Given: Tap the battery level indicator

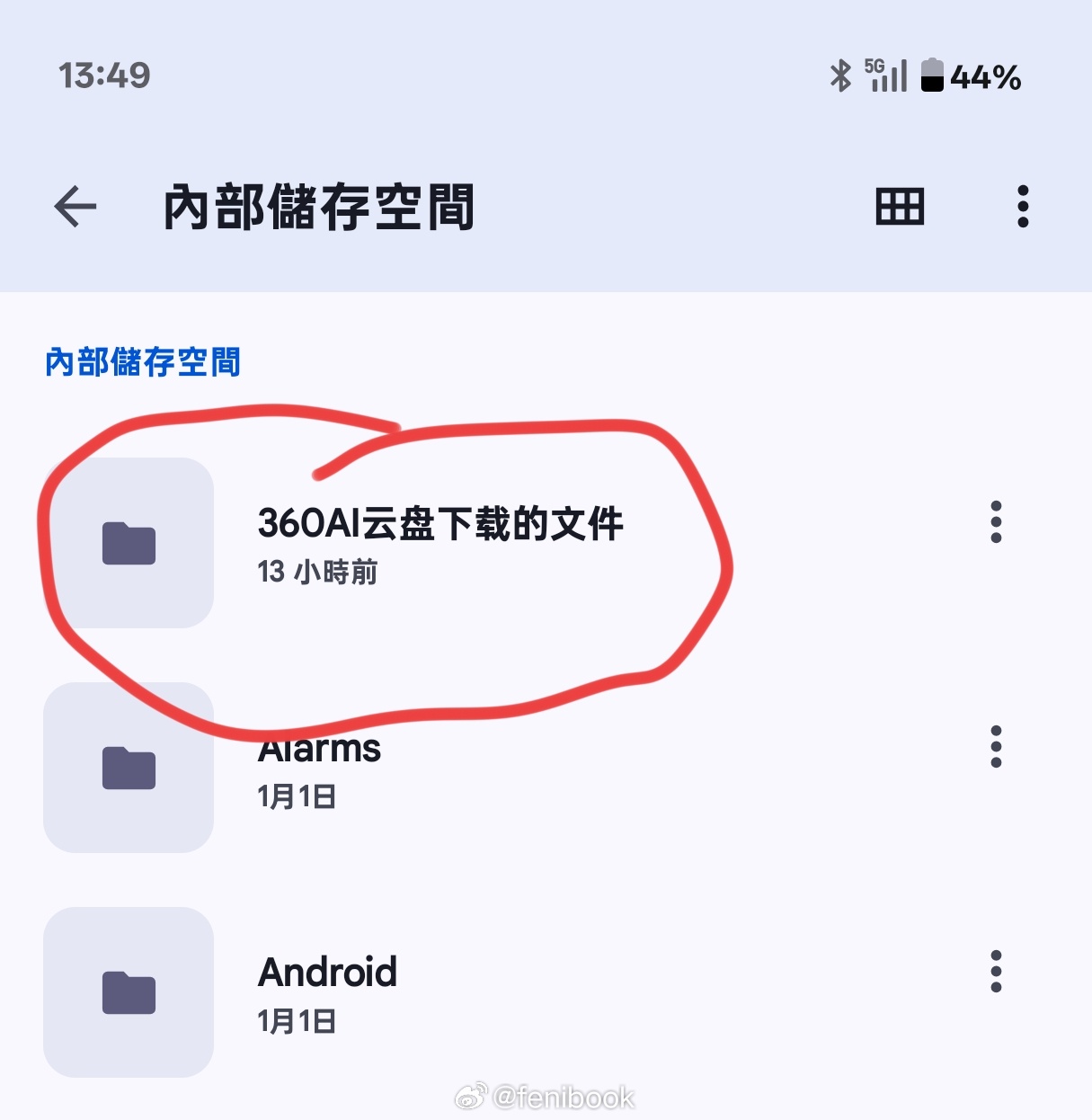Looking at the screenshot, I should [980, 76].
